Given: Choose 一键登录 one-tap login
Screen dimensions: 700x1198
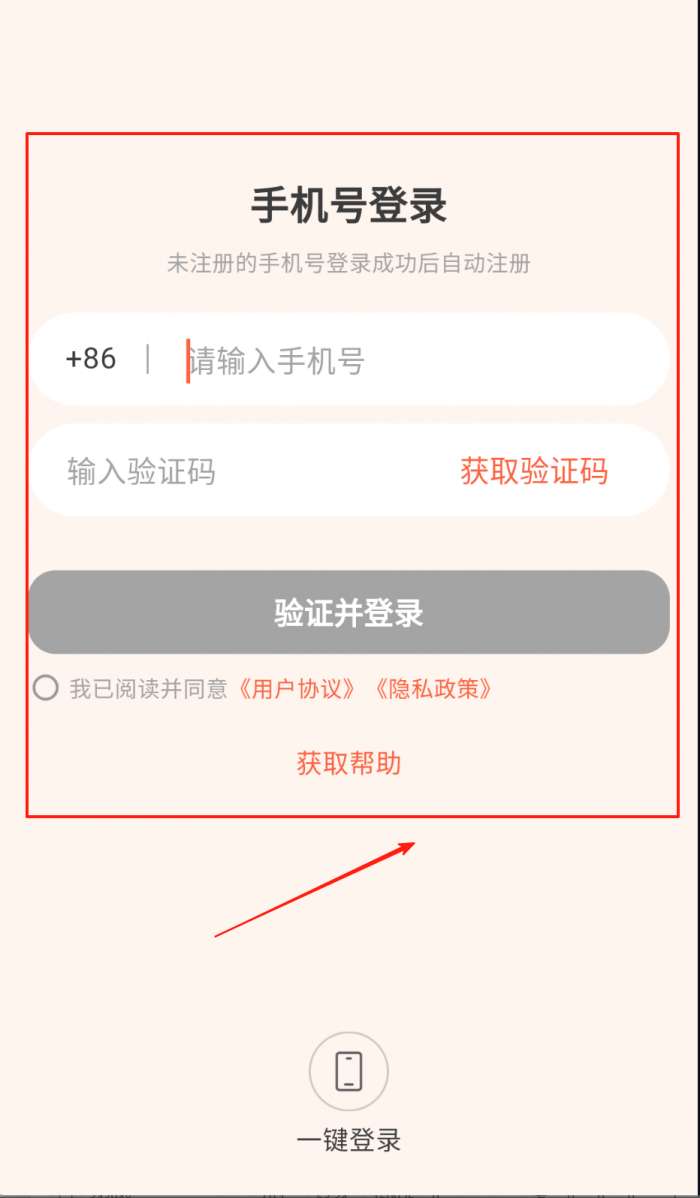Looking at the screenshot, I should 349,1072.
